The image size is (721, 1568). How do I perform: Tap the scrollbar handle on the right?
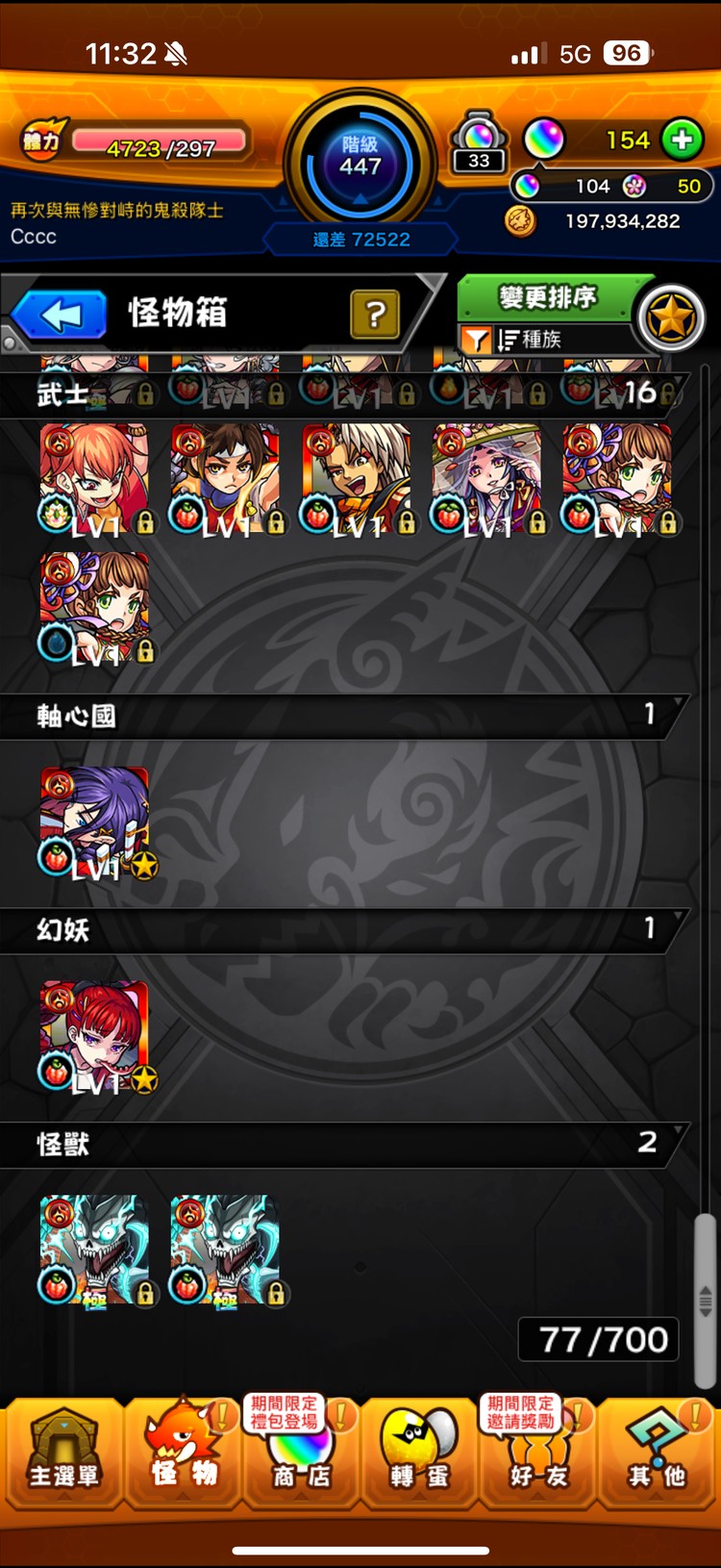pyautogui.click(x=706, y=1299)
